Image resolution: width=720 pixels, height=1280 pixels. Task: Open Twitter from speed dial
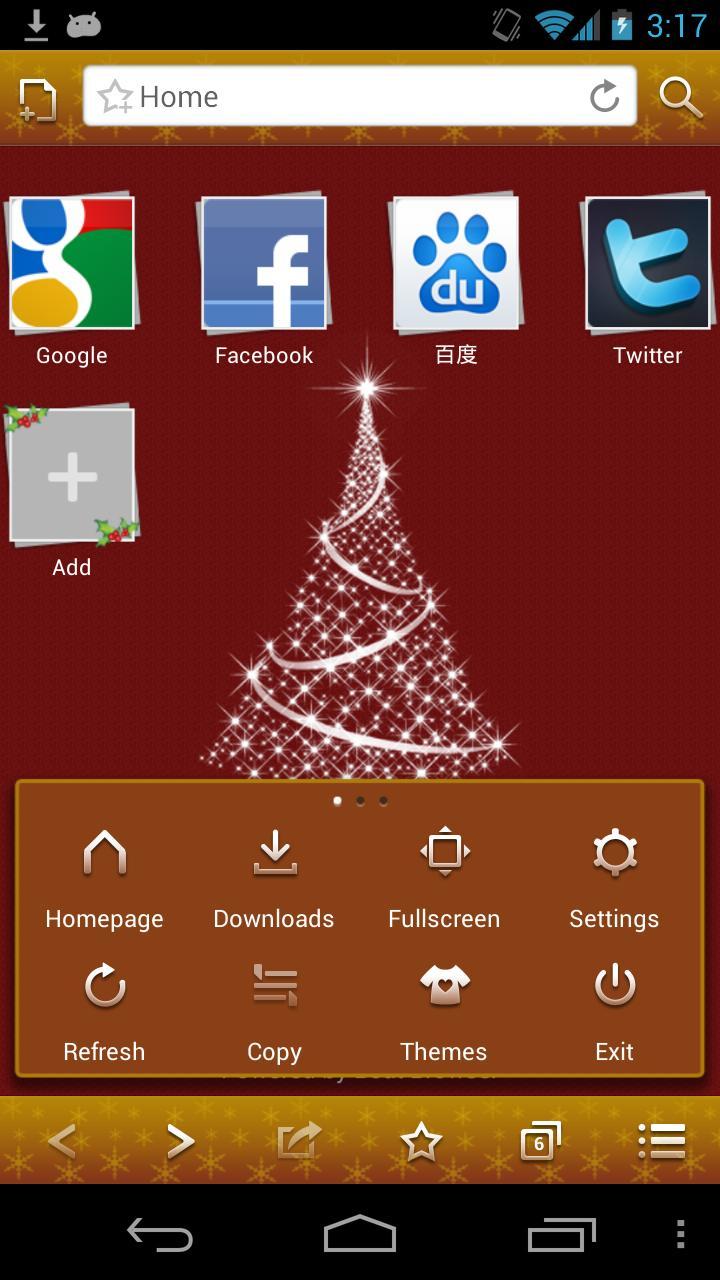(x=647, y=262)
